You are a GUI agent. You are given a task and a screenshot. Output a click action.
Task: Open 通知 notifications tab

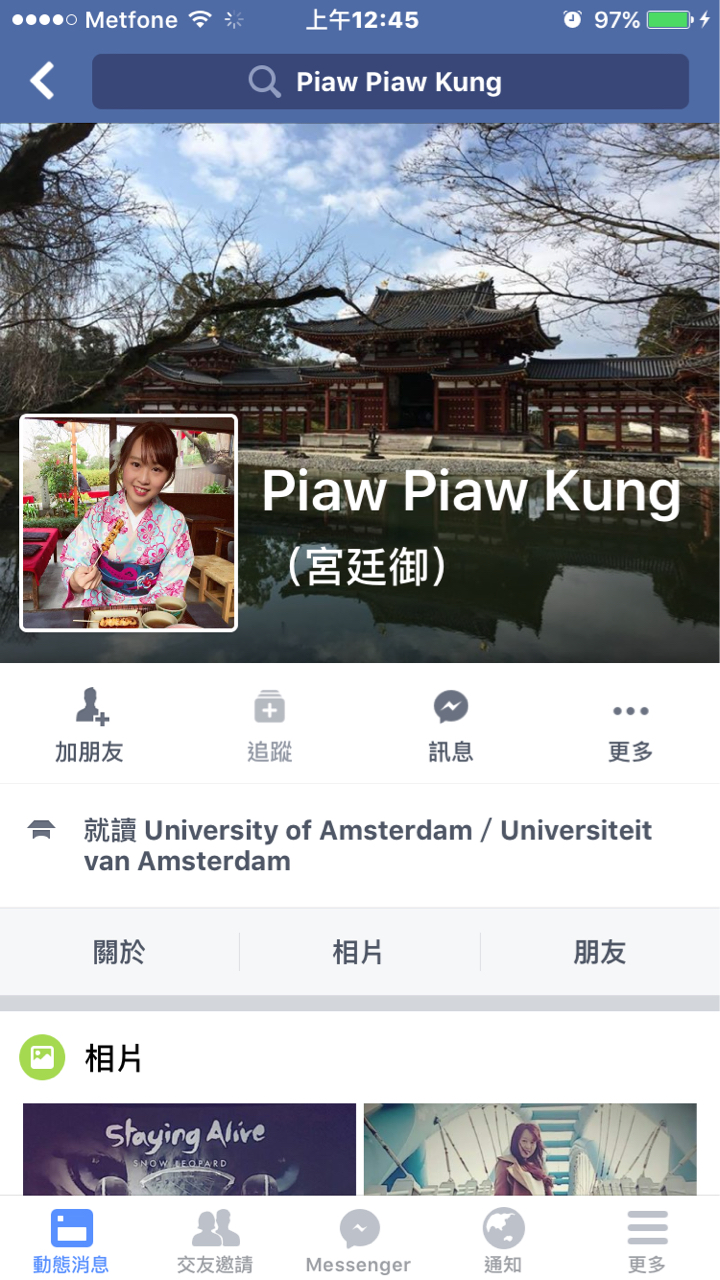coord(503,1240)
